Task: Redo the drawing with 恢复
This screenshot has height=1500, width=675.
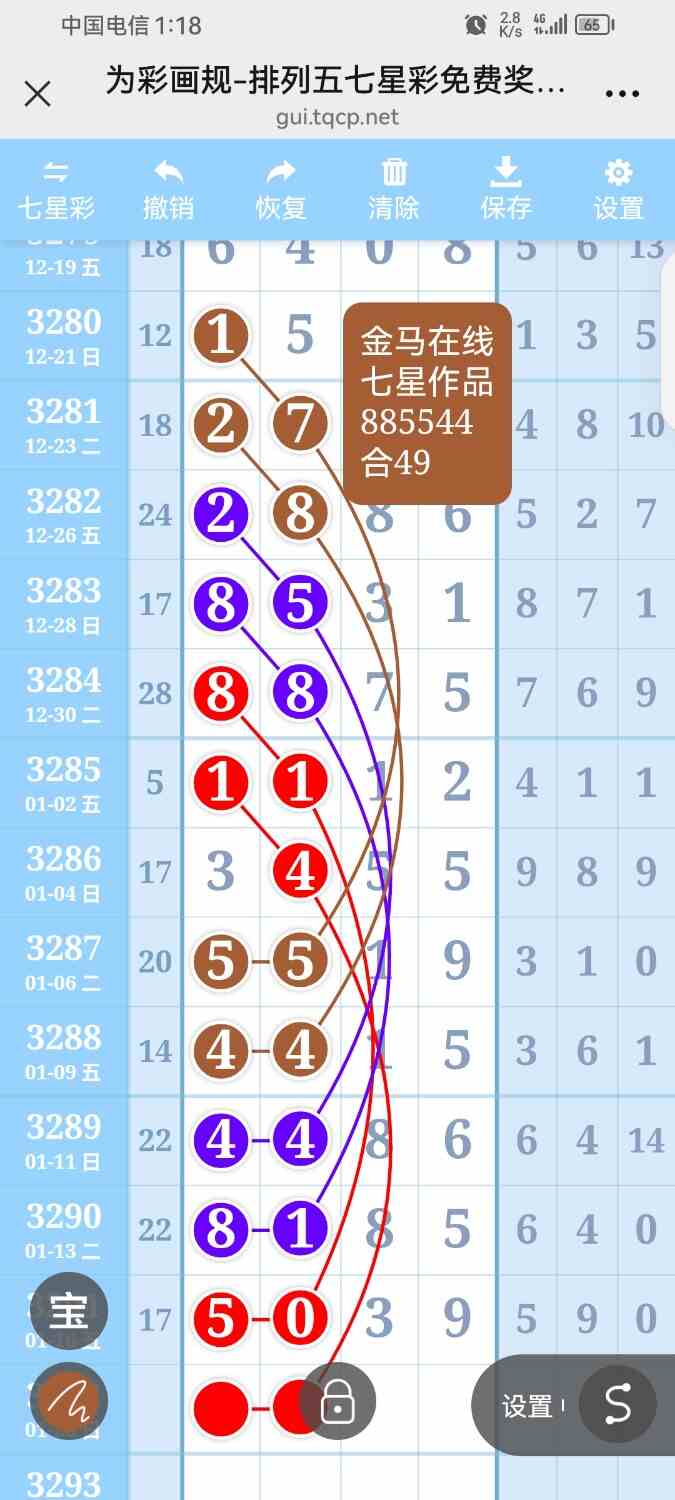Action: click(x=281, y=190)
